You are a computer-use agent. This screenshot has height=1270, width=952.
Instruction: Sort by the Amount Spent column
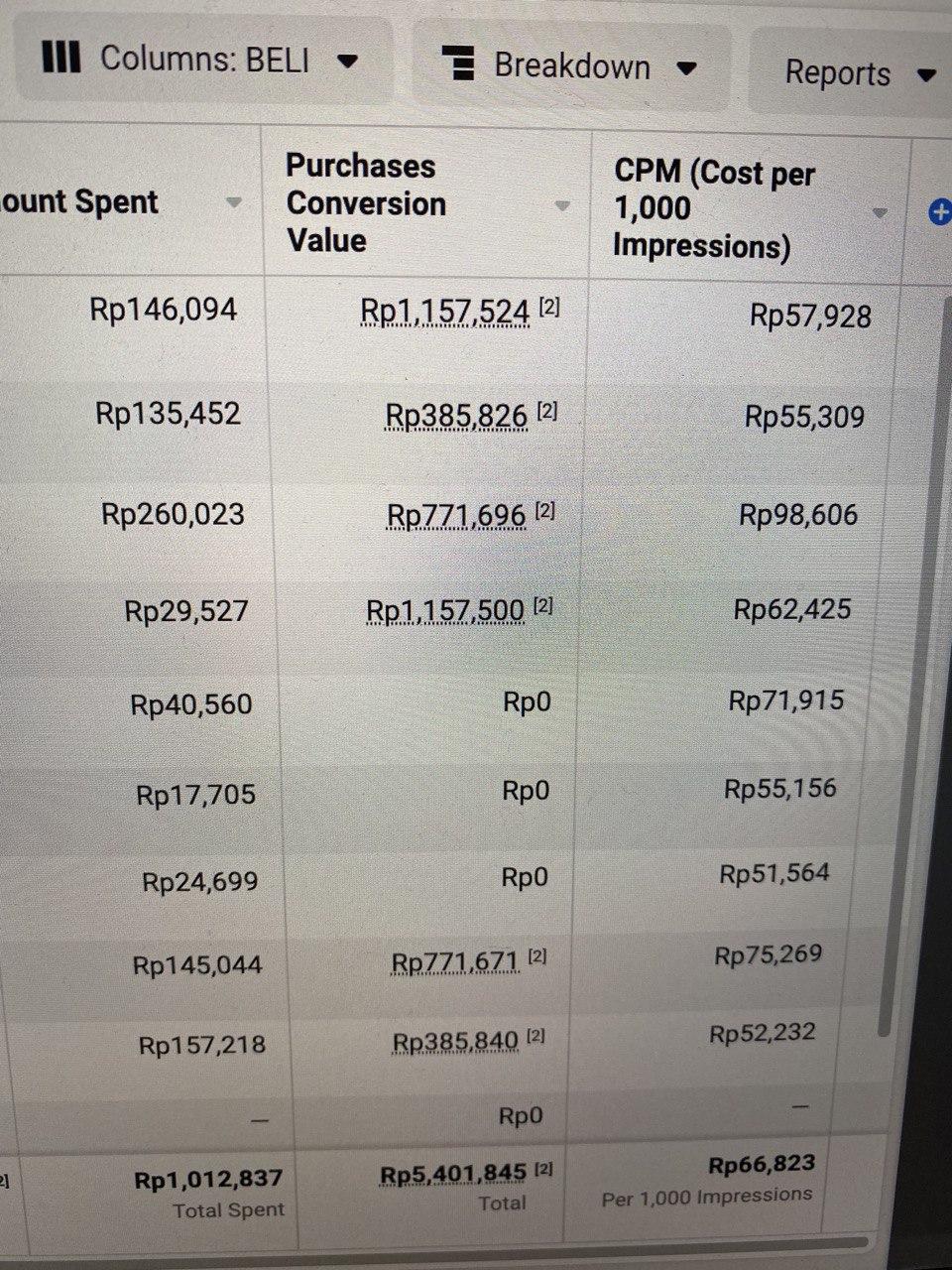pyautogui.click(x=234, y=202)
